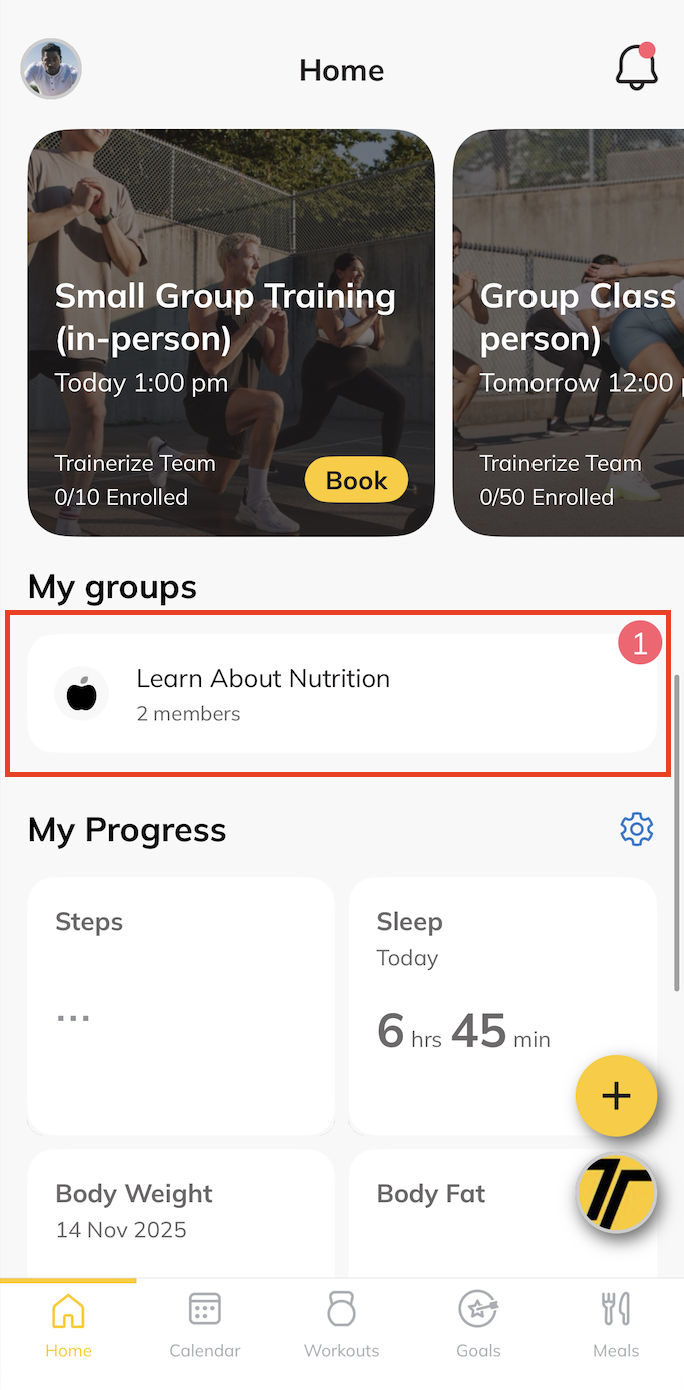The height and width of the screenshot is (1390, 684).
Task: Go to the Goals tab
Action: coord(478,1325)
